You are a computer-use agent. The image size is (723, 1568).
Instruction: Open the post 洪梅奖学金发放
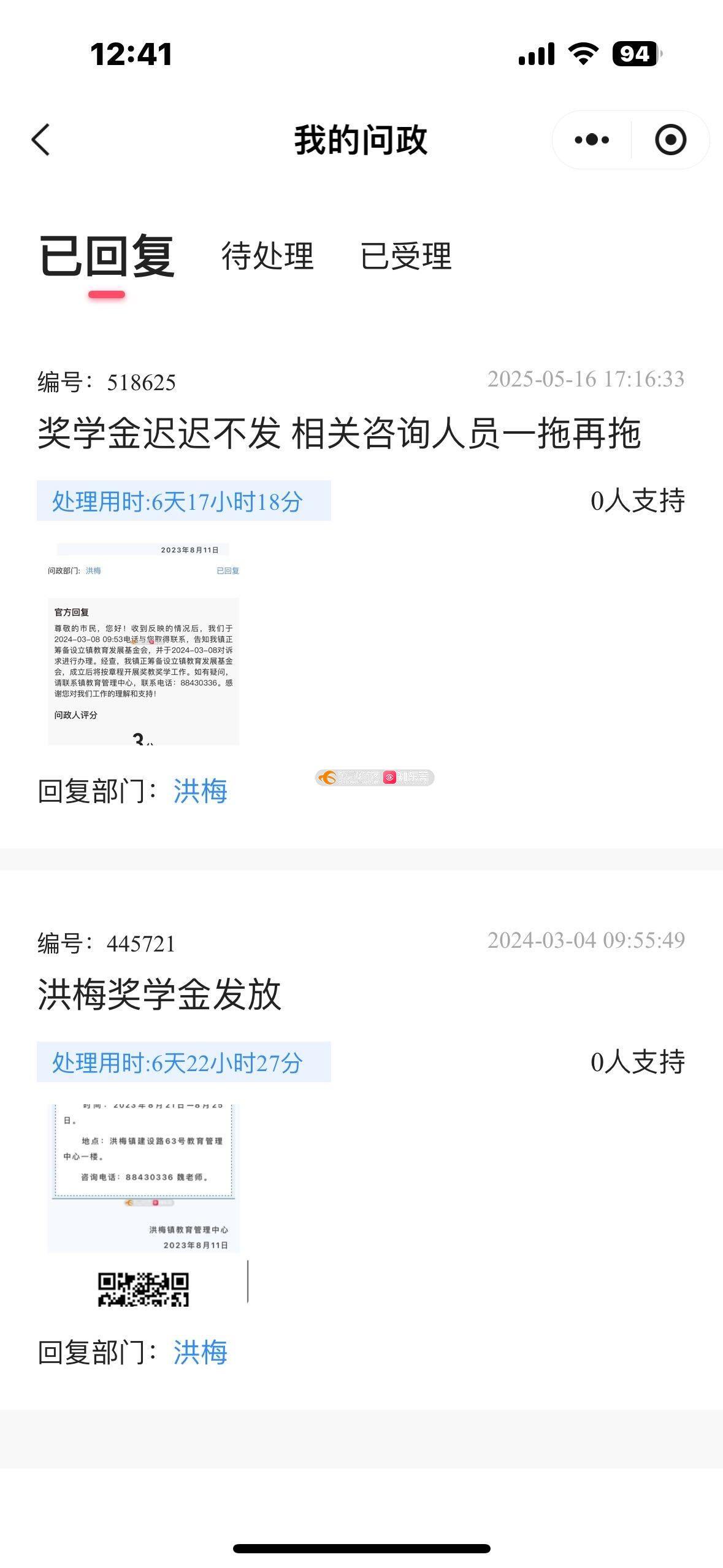click(x=159, y=994)
